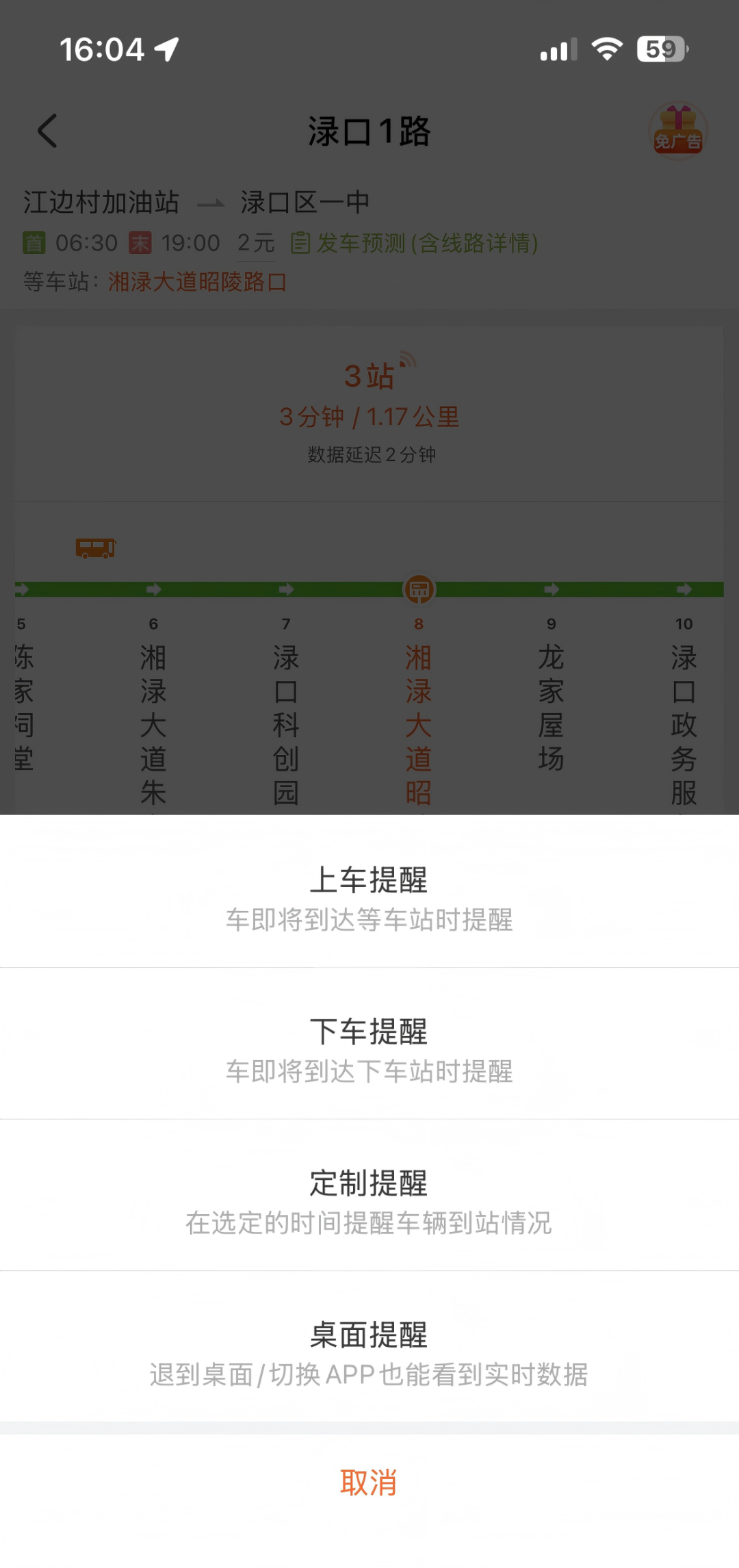Tap the waiting station marker icon at station 8

(x=419, y=589)
